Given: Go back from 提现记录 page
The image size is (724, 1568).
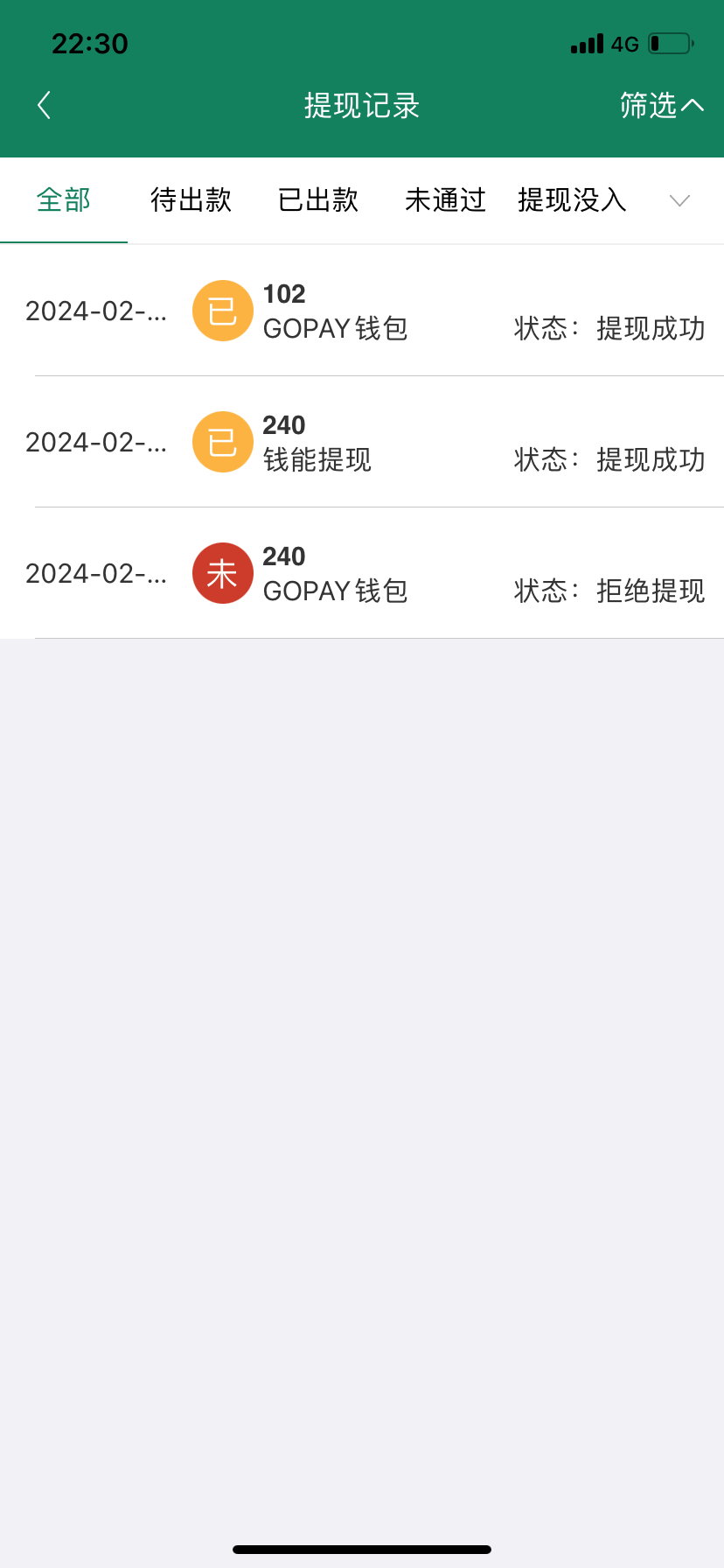Looking at the screenshot, I should tap(44, 106).
